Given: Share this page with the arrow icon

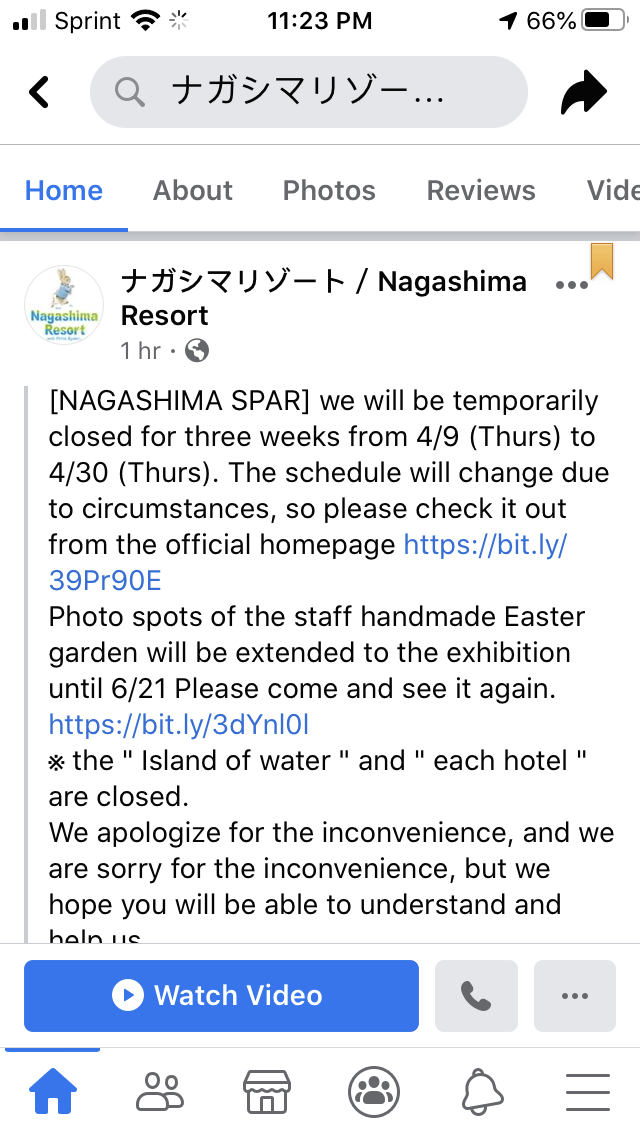Looking at the screenshot, I should coord(583,92).
